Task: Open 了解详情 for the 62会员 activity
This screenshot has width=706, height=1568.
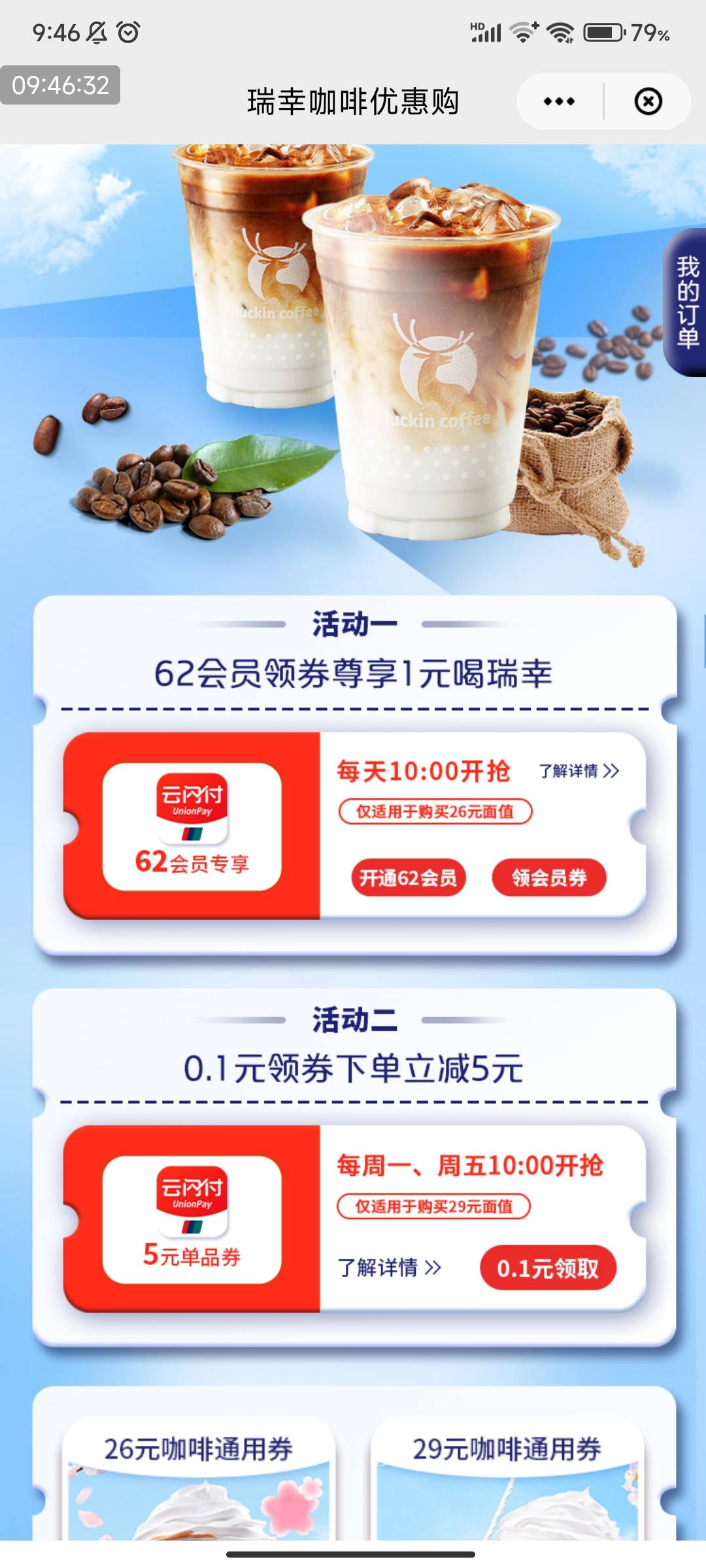Action: point(579,771)
